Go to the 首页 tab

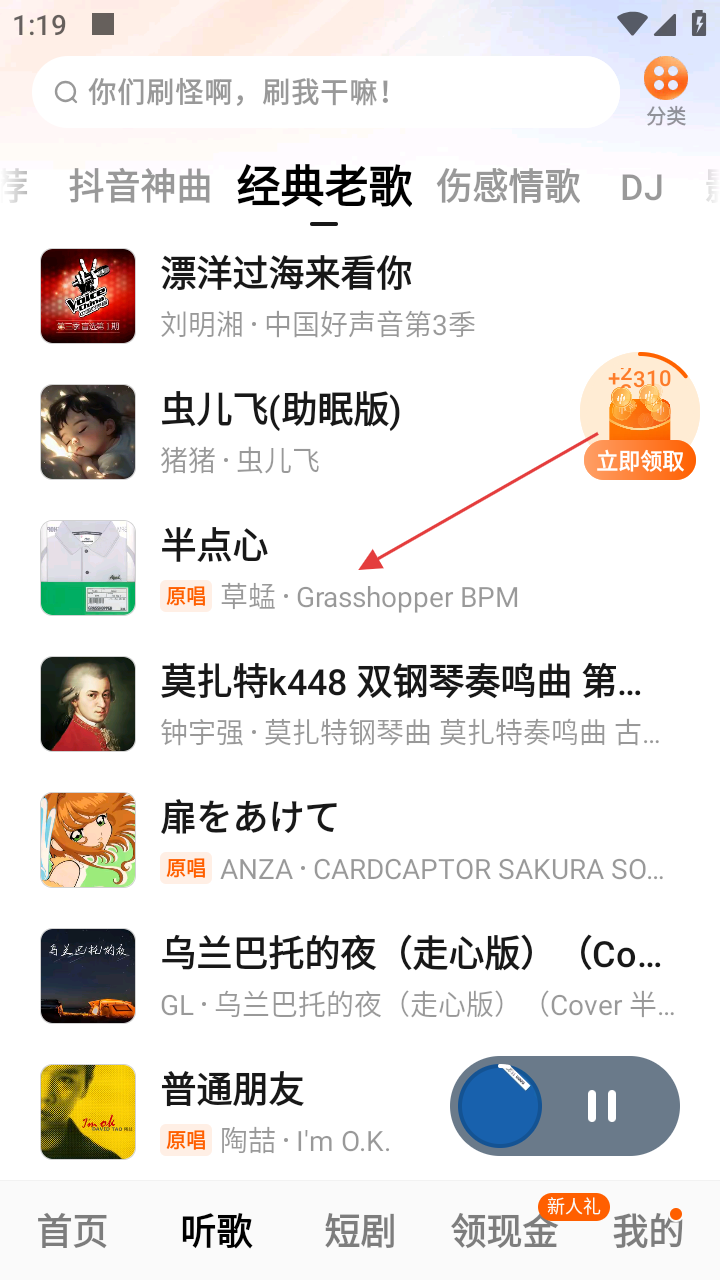(72, 1231)
